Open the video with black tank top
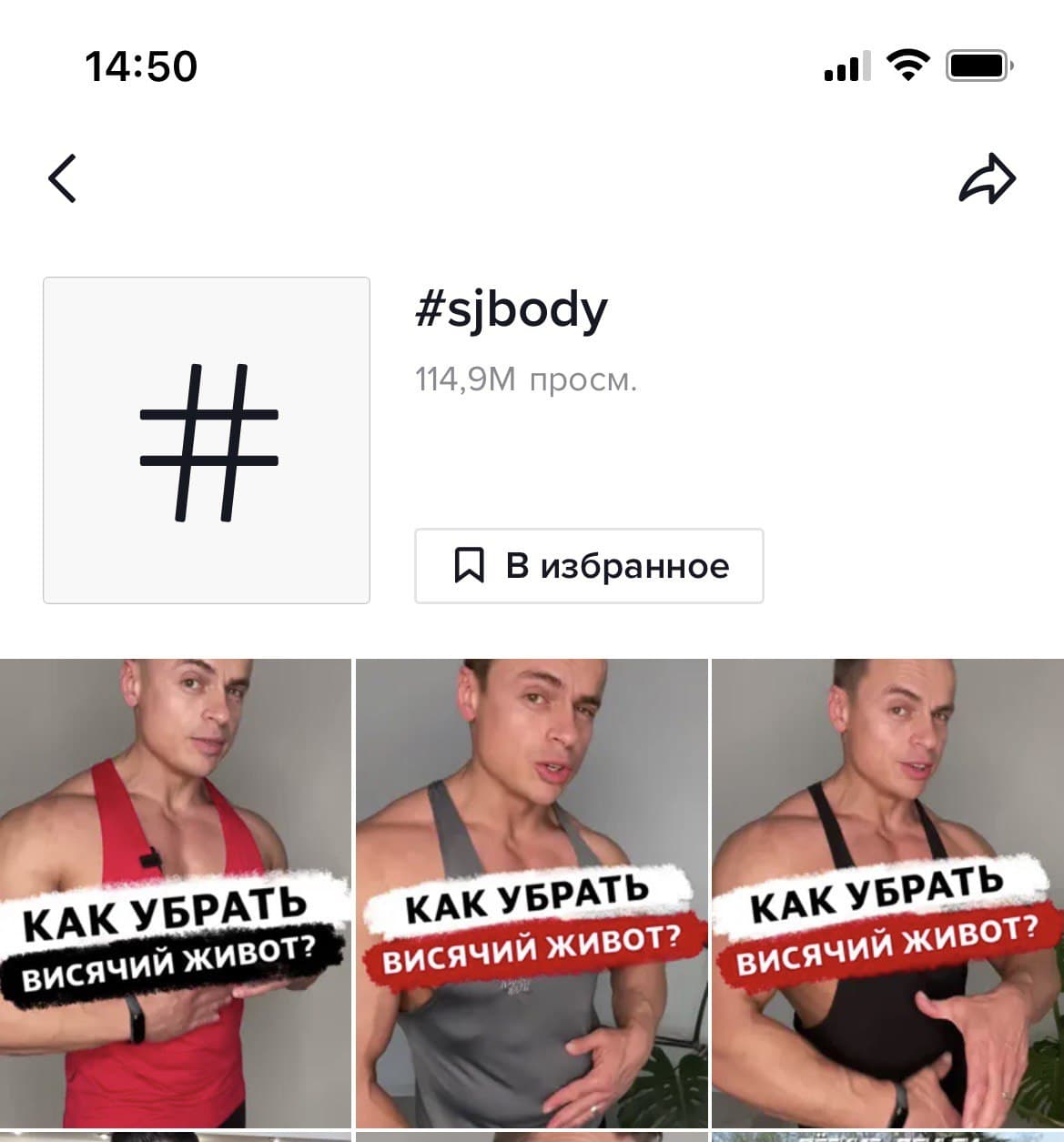The height and width of the screenshot is (1142, 1064). click(x=887, y=893)
